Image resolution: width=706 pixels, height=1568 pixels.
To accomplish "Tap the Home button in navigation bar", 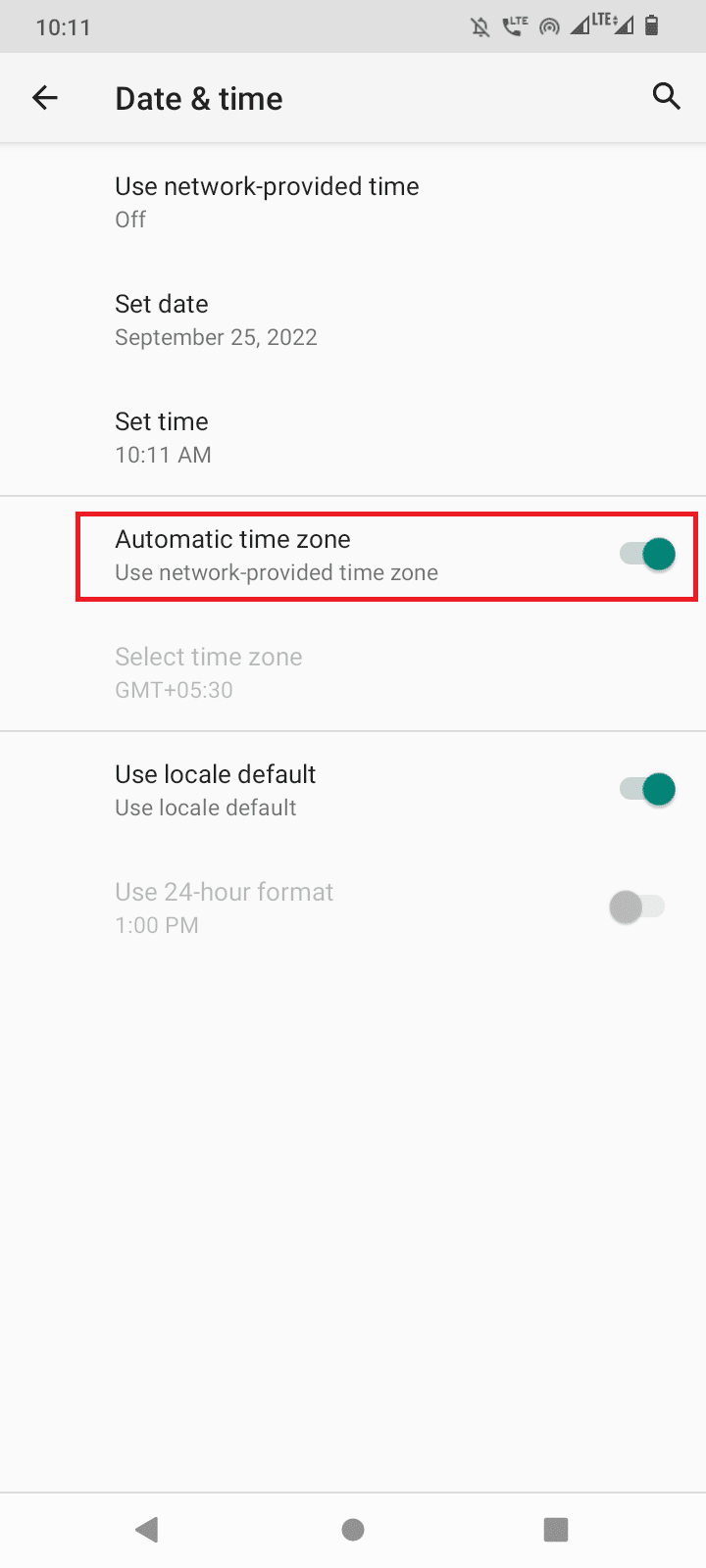I will coord(353,1529).
